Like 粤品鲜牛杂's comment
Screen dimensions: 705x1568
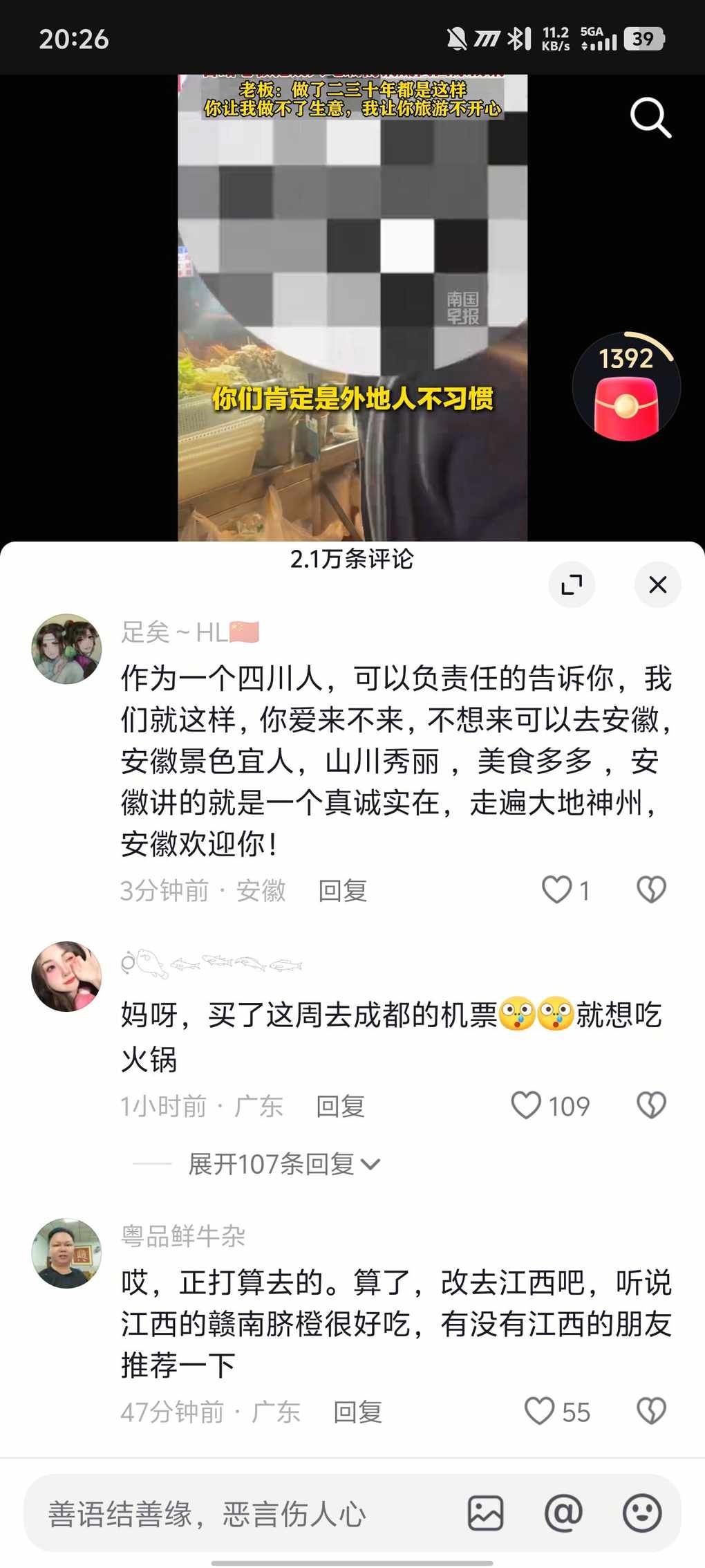pos(540,1411)
